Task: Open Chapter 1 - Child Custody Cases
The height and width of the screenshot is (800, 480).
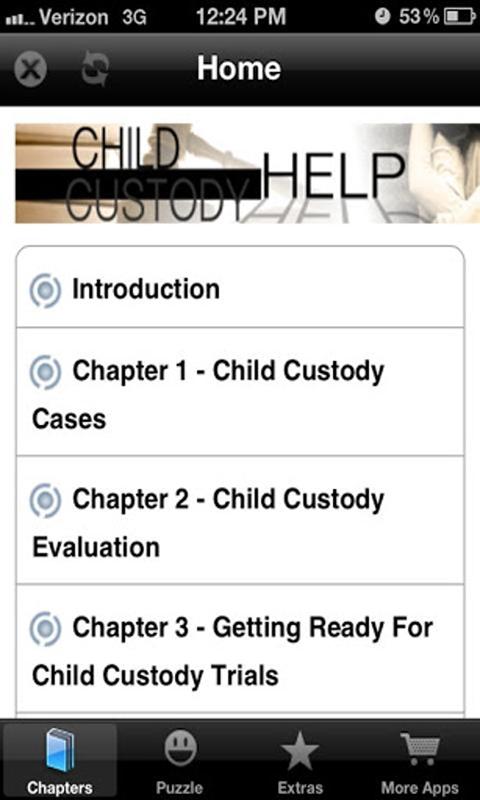Action: coord(240,392)
